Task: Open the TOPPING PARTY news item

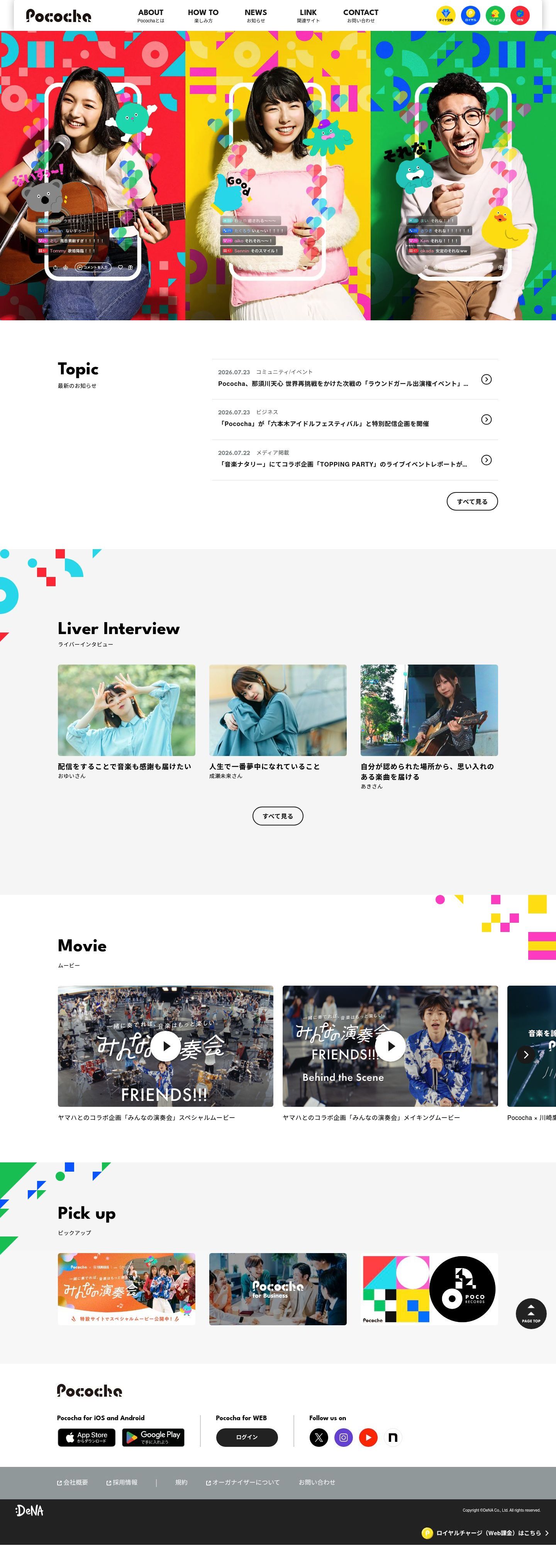Action: pyautogui.click(x=354, y=460)
